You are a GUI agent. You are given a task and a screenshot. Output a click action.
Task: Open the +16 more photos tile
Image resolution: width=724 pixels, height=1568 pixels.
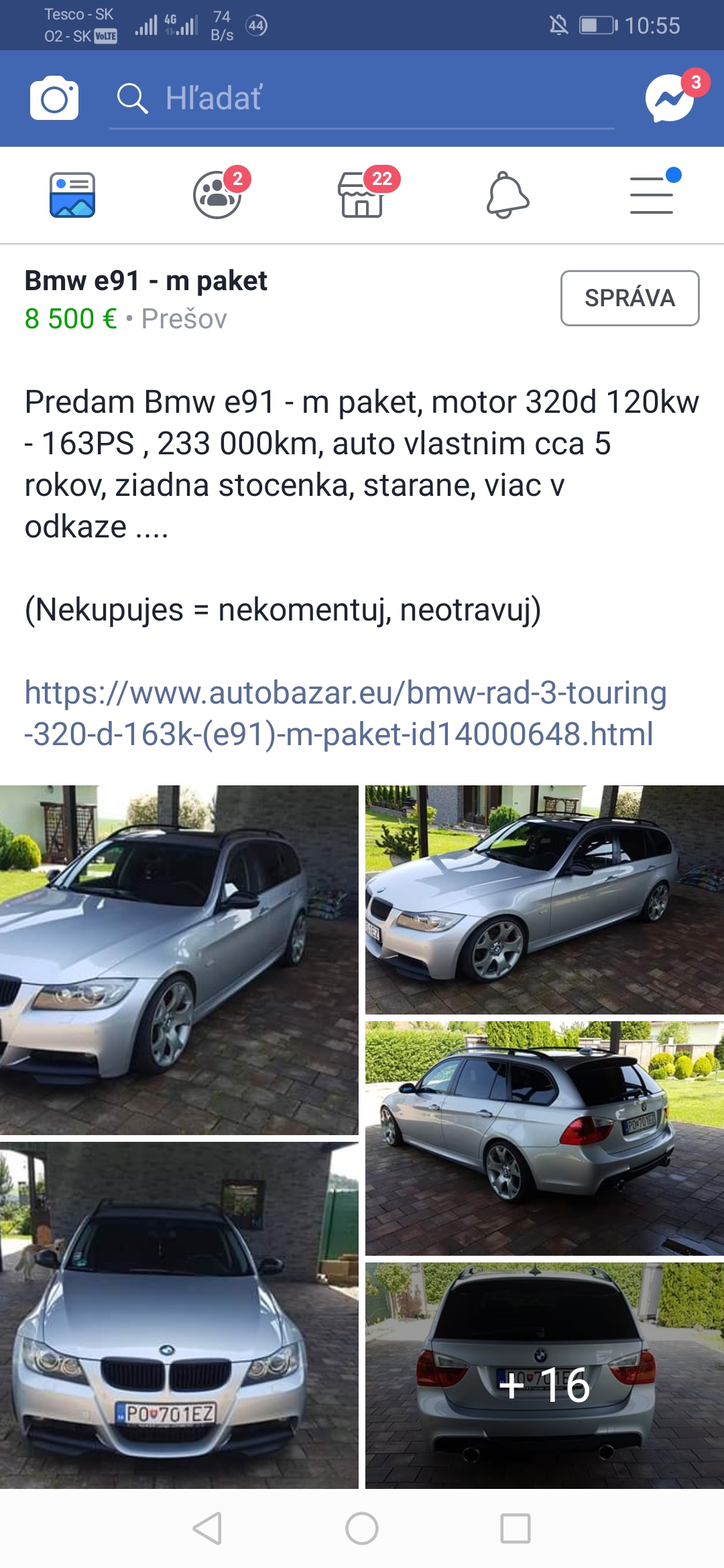(544, 1375)
